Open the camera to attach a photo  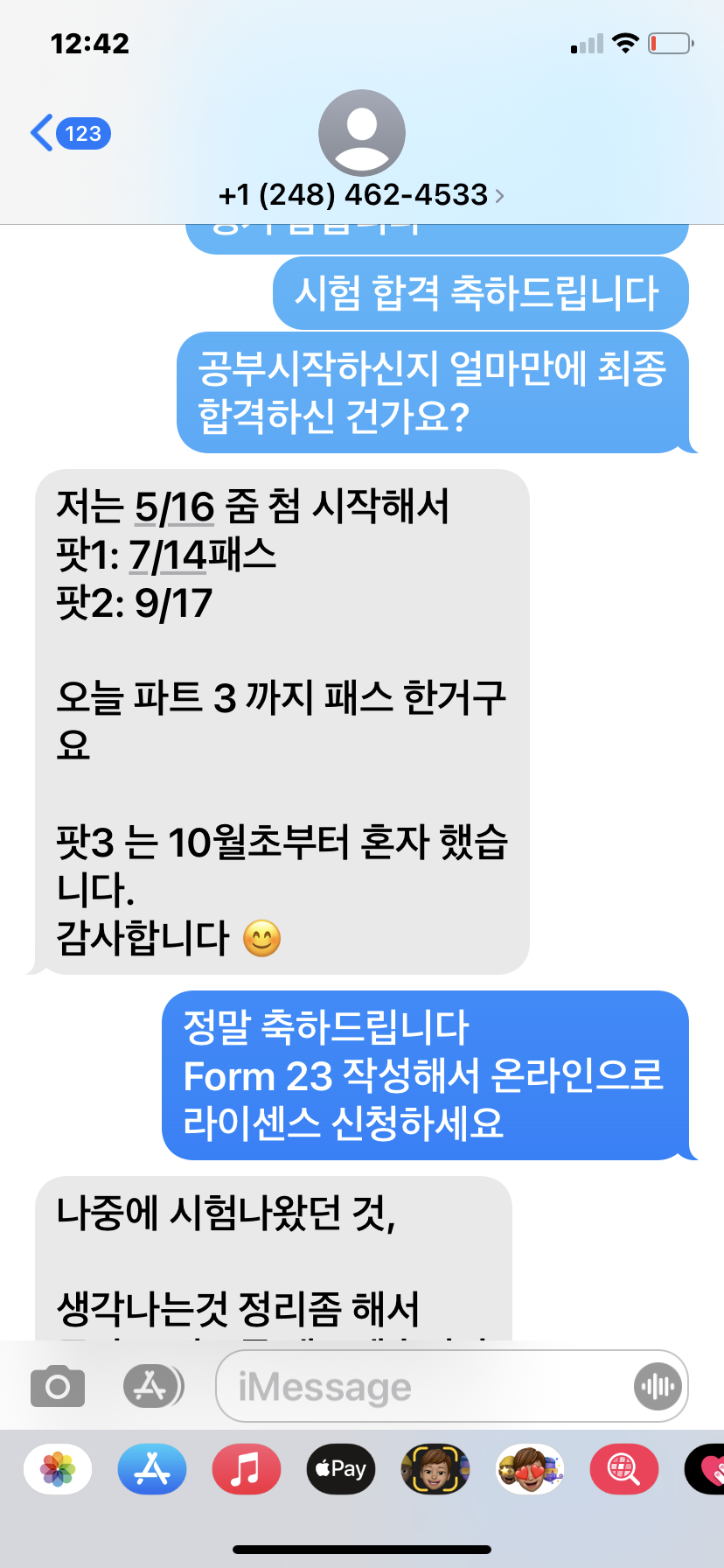pos(58,1386)
